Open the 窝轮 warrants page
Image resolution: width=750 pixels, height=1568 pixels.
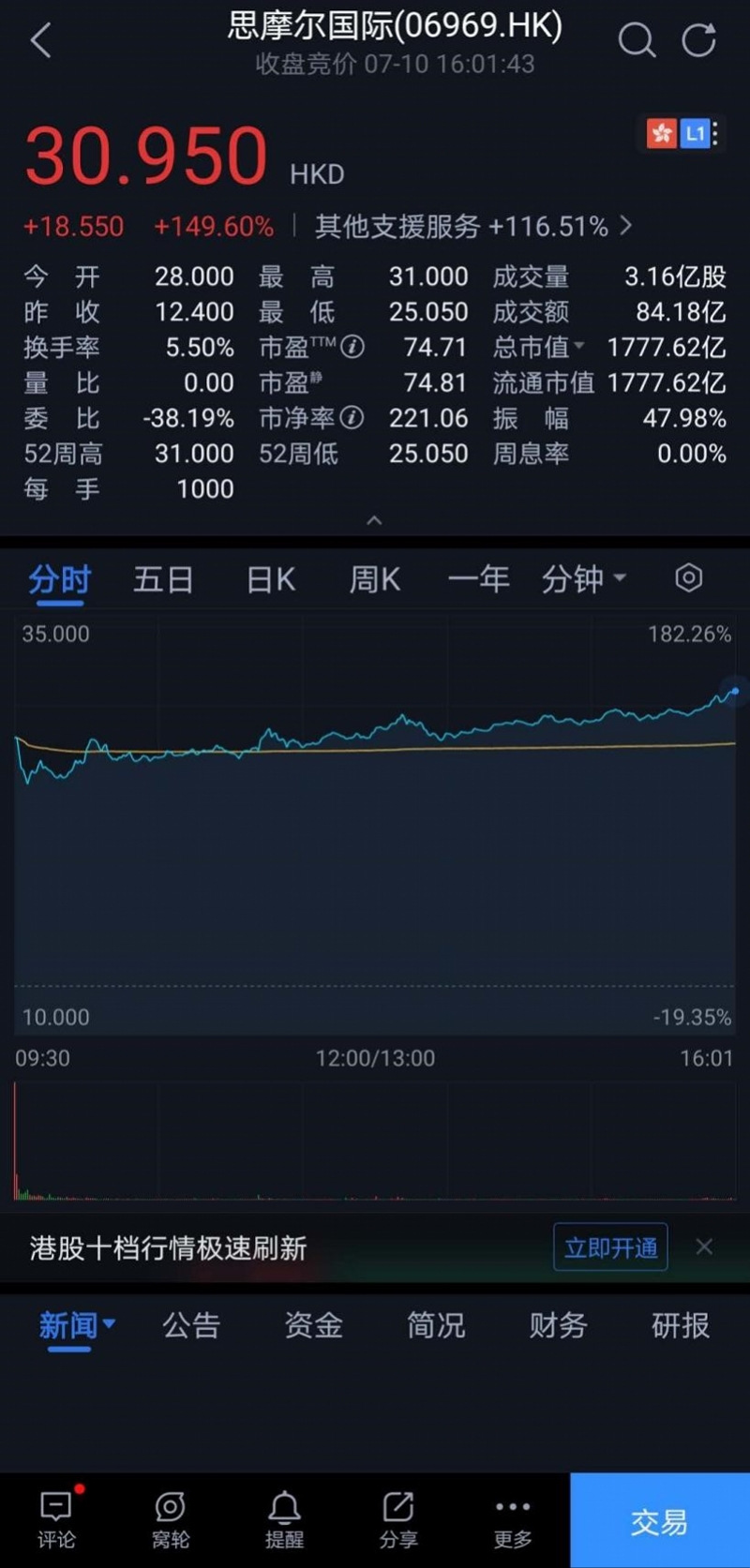(170, 1518)
